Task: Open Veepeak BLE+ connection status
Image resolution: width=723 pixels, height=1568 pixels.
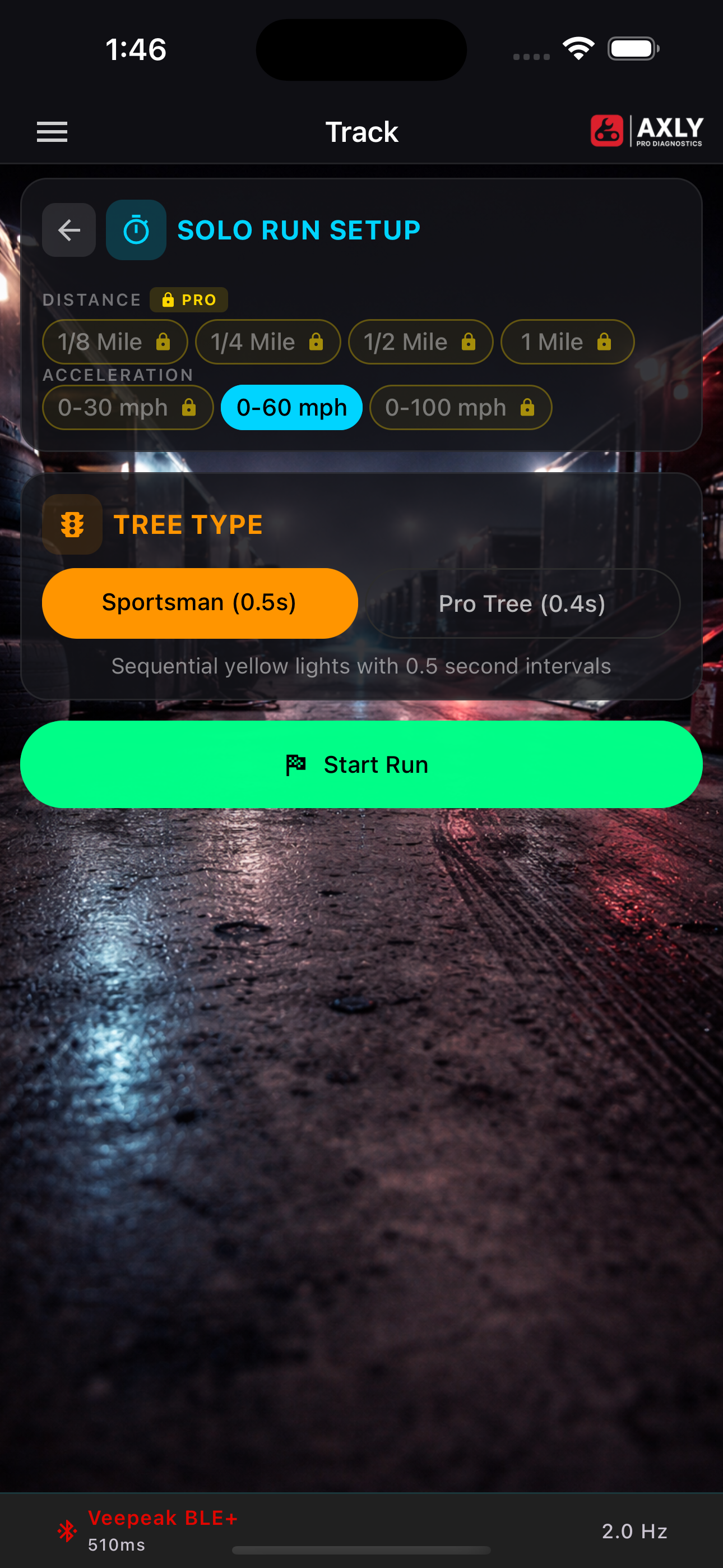Action: pyautogui.click(x=146, y=1530)
